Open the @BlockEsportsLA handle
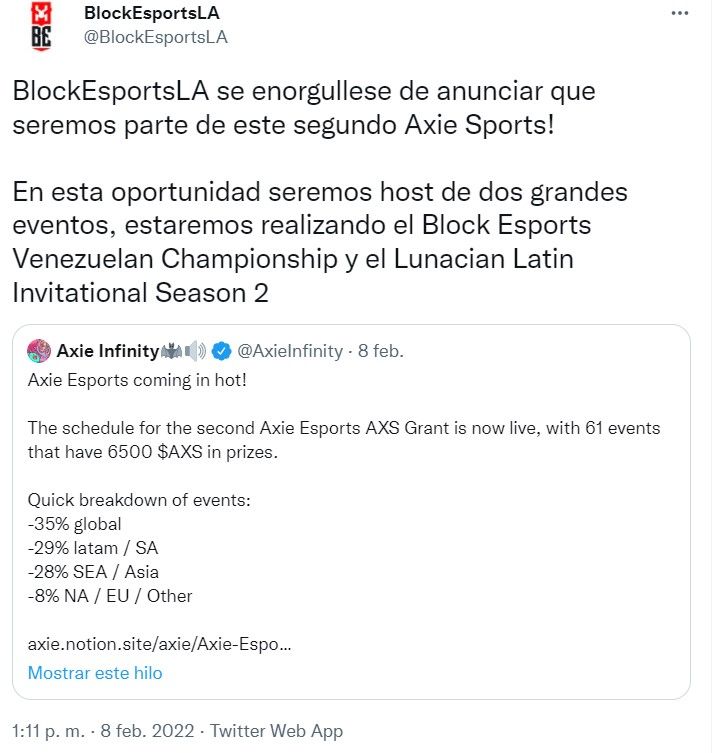Viewport: 715px width, 753px height. (156, 38)
